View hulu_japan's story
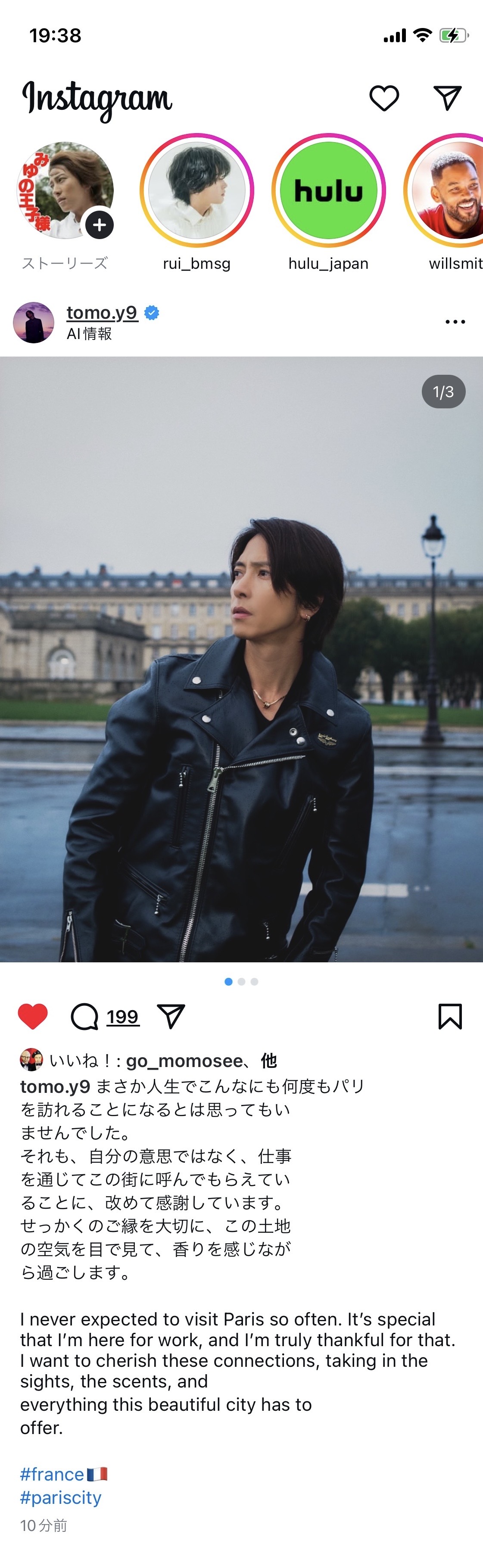Image resolution: width=483 pixels, height=1568 pixels. tap(328, 190)
